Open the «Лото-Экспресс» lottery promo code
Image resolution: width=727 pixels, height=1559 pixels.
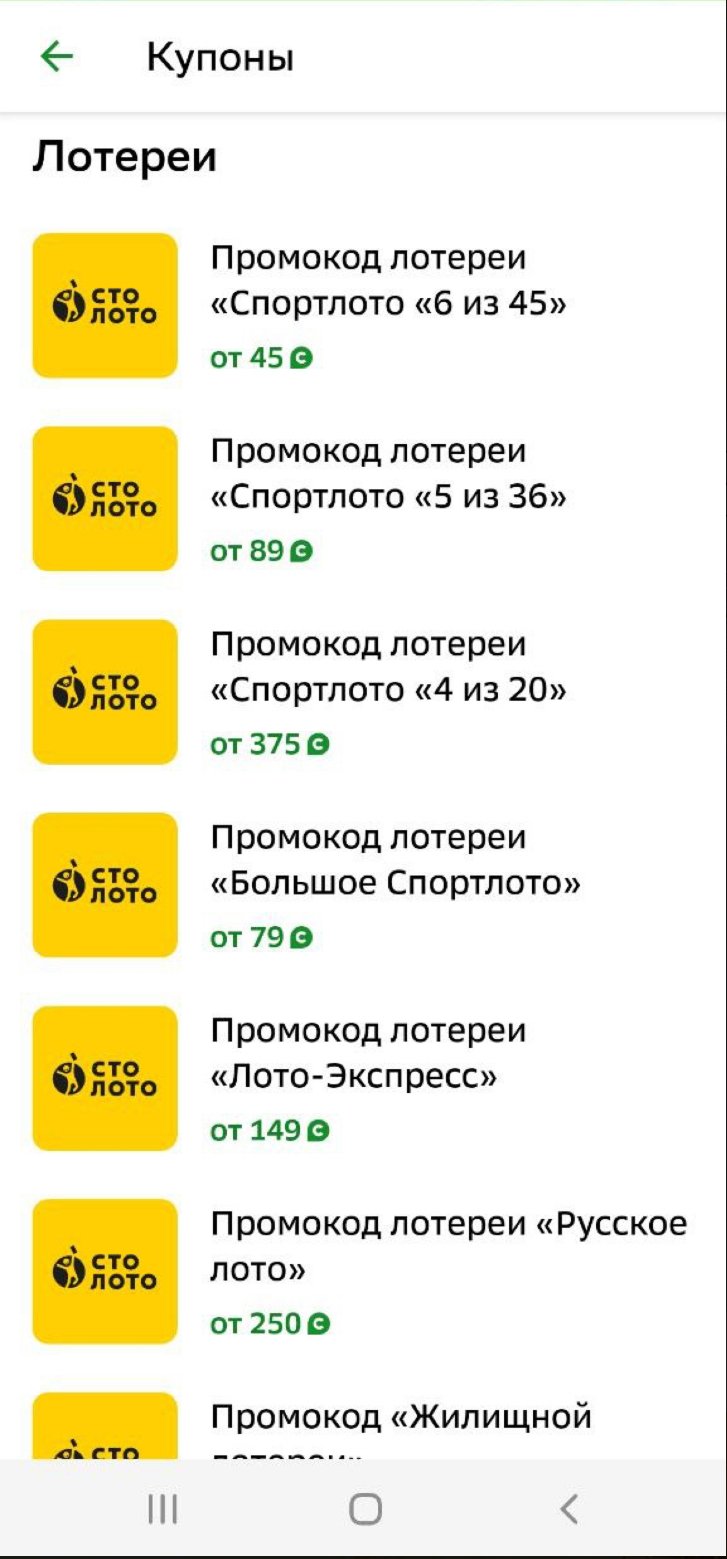(x=368, y=1077)
